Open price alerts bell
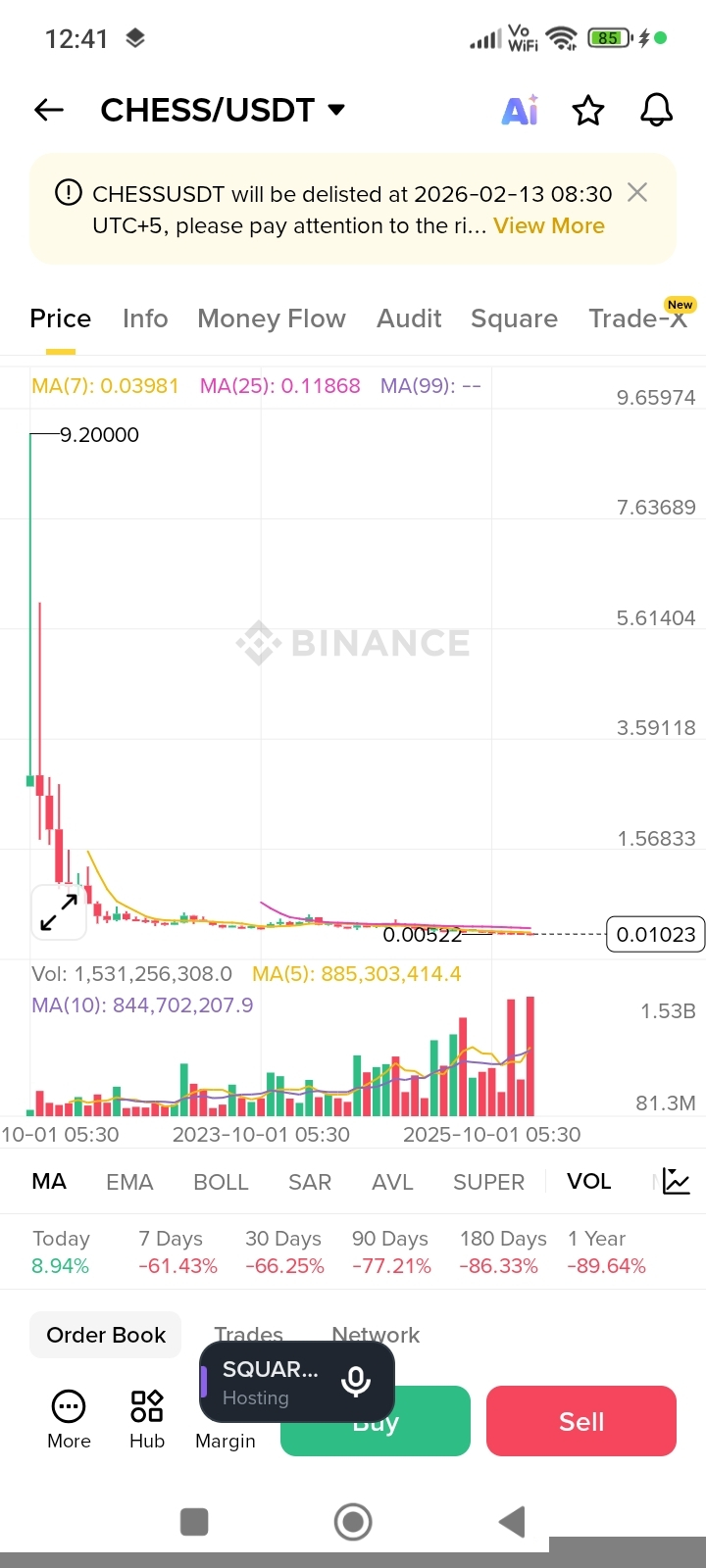The image size is (706, 1568). 656,110
